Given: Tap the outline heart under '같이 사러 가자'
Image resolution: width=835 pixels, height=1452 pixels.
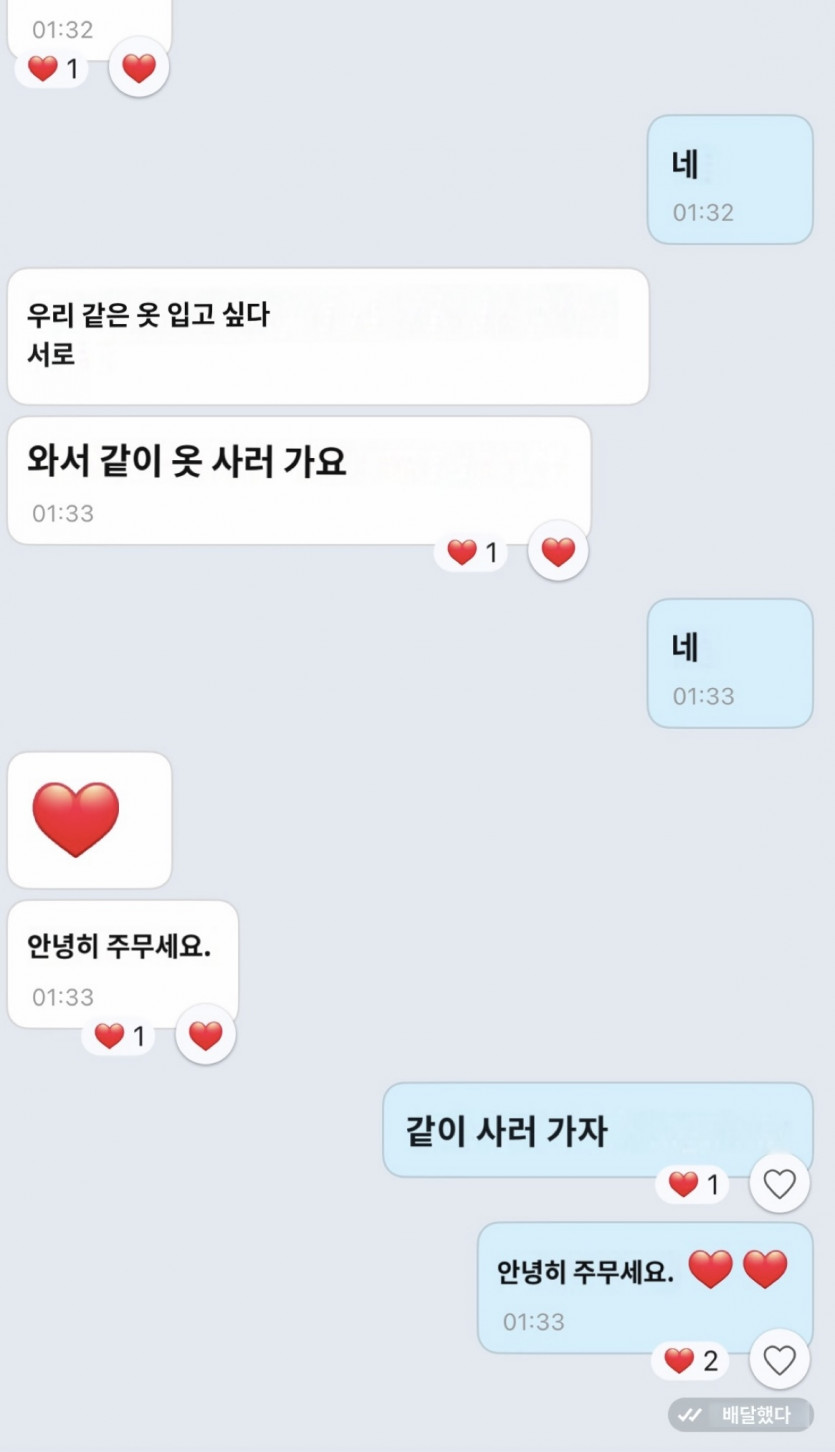Looking at the screenshot, I should tap(779, 1184).
